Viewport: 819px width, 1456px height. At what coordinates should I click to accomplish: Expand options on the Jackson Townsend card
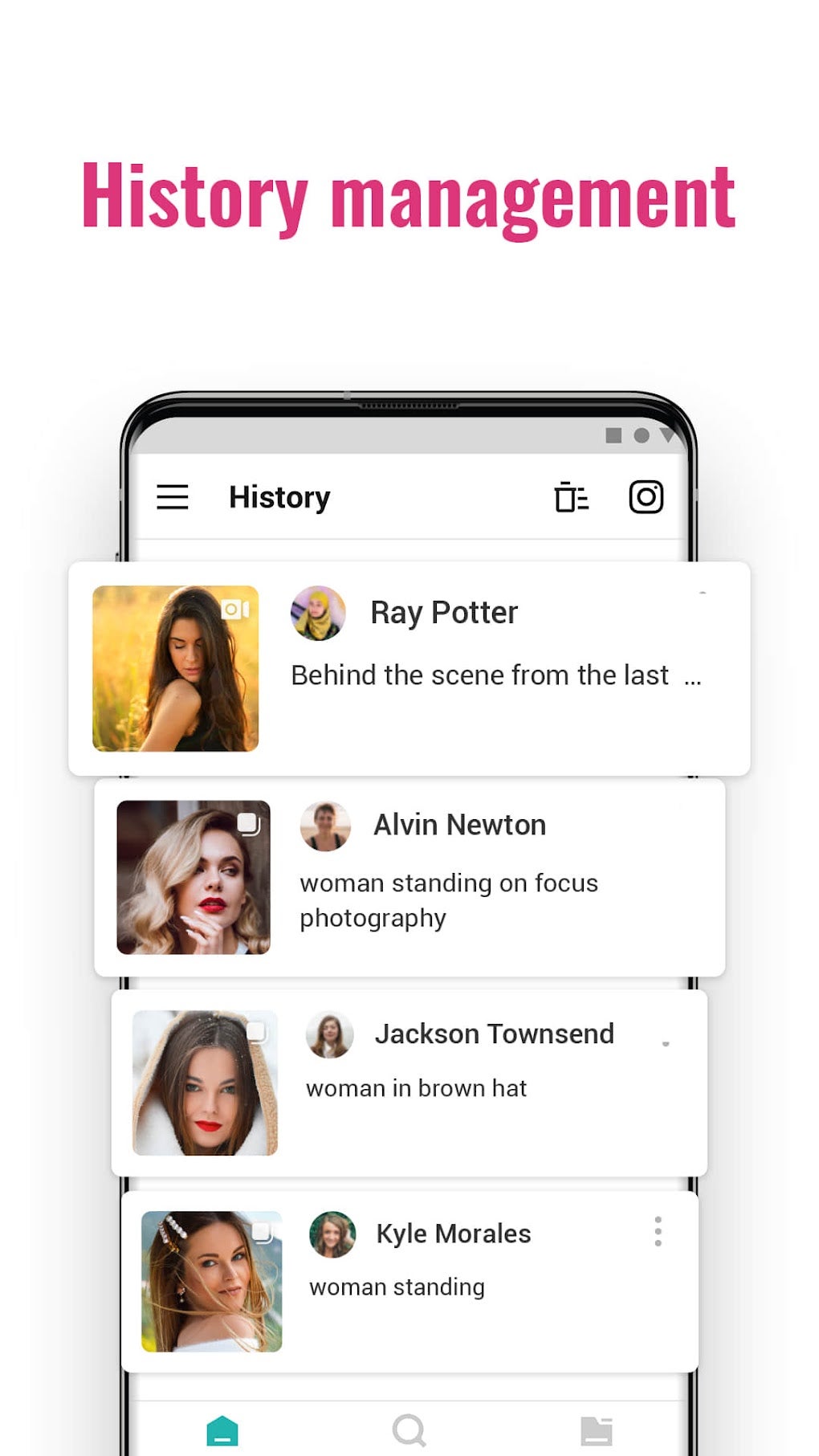pos(666,1044)
